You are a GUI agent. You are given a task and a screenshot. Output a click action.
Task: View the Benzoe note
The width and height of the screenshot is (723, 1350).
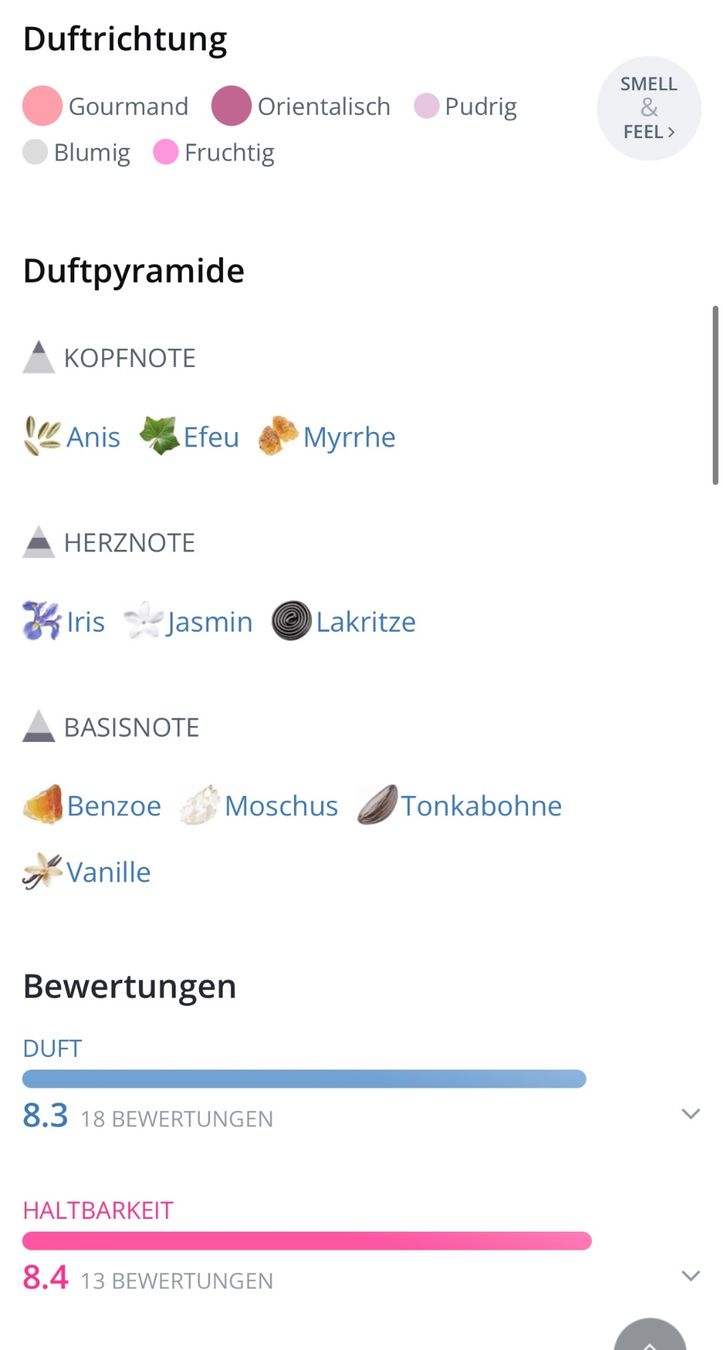(x=92, y=805)
